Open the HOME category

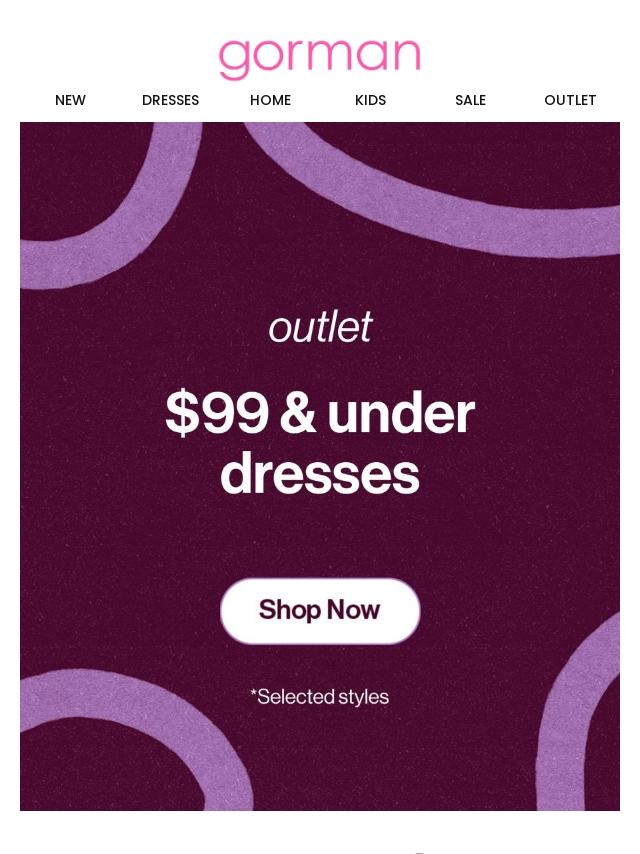[270, 100]
